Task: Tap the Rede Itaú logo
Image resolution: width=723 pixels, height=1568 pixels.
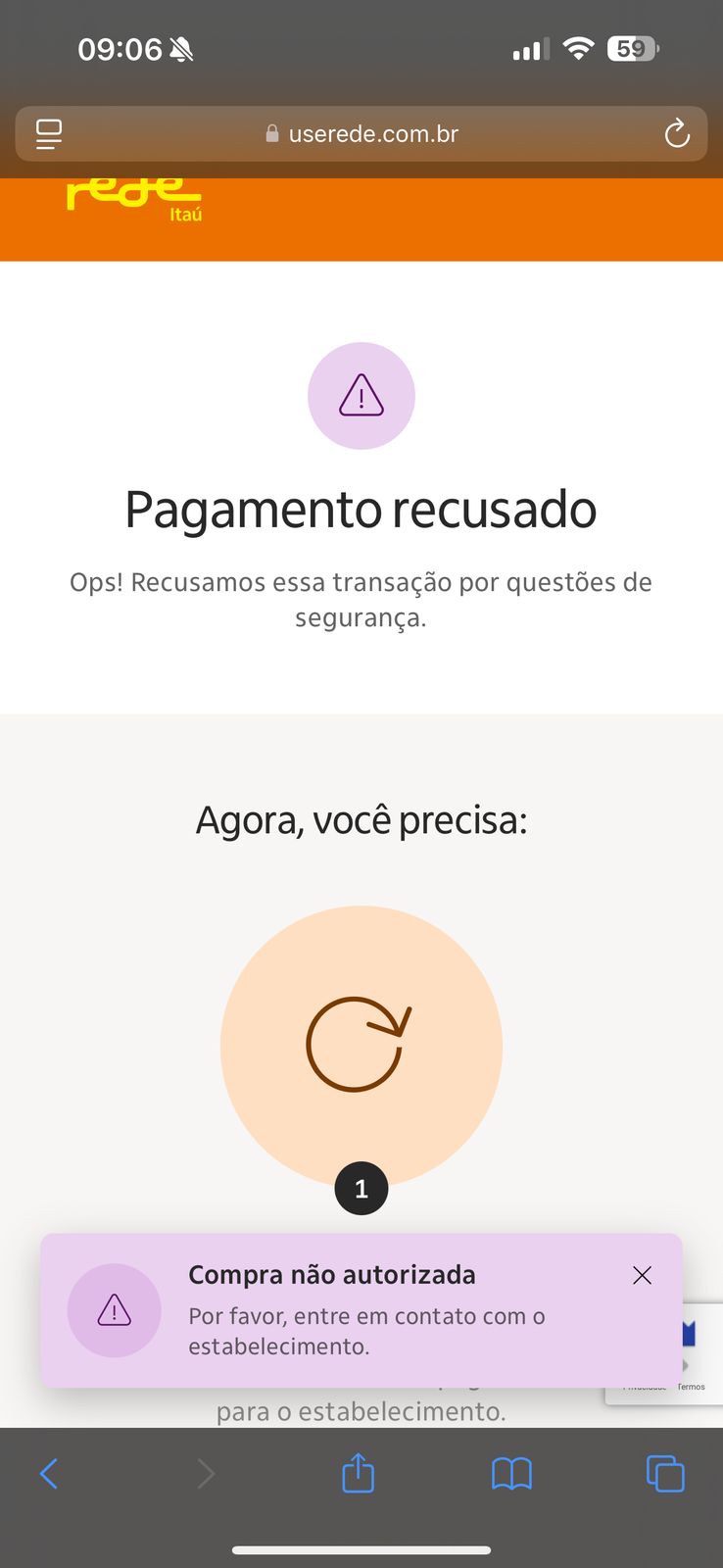Action: (x=134, y=200)
